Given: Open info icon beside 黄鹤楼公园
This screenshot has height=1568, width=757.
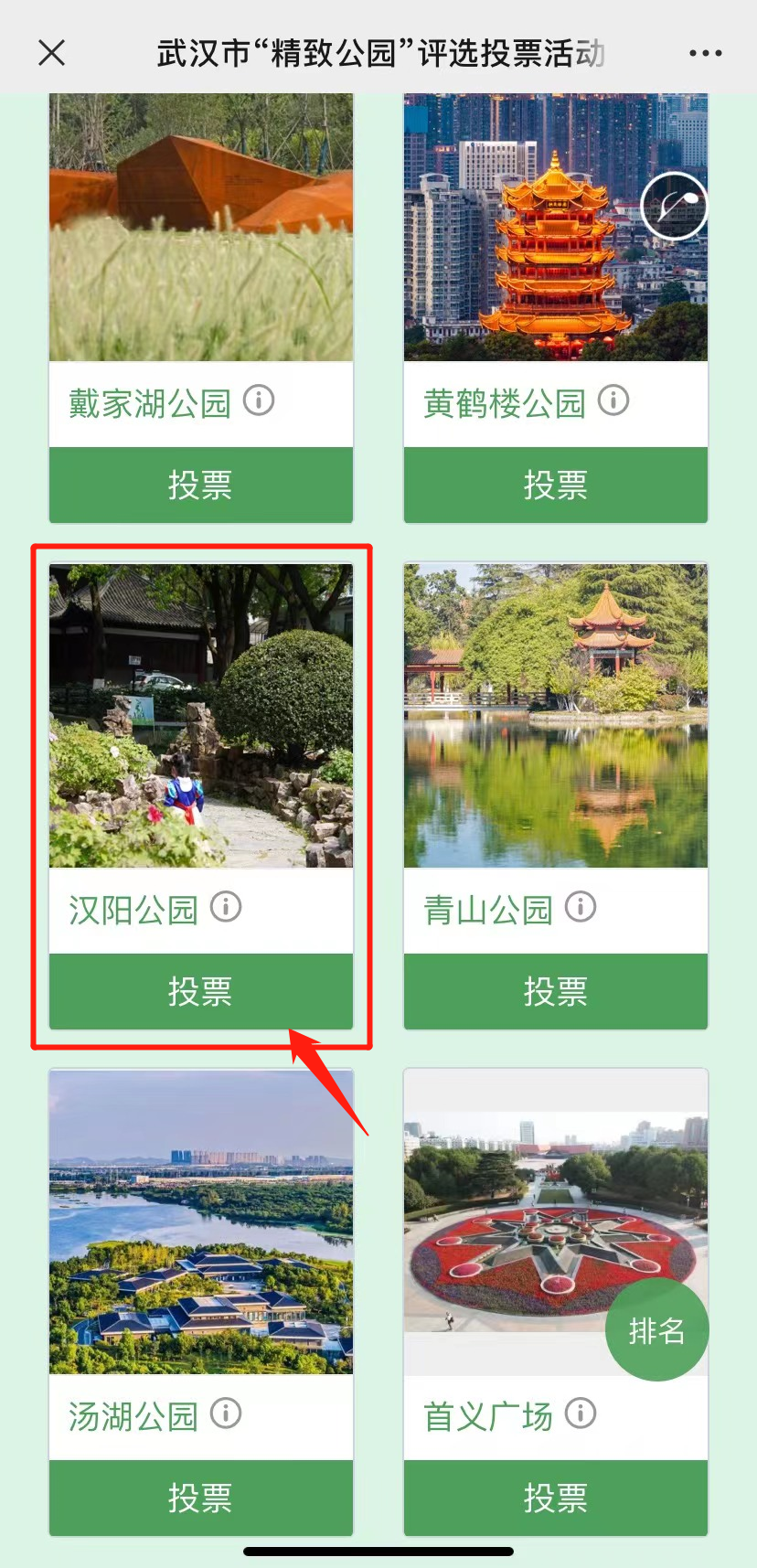Looking at the screenshot, I should (614, 401).
